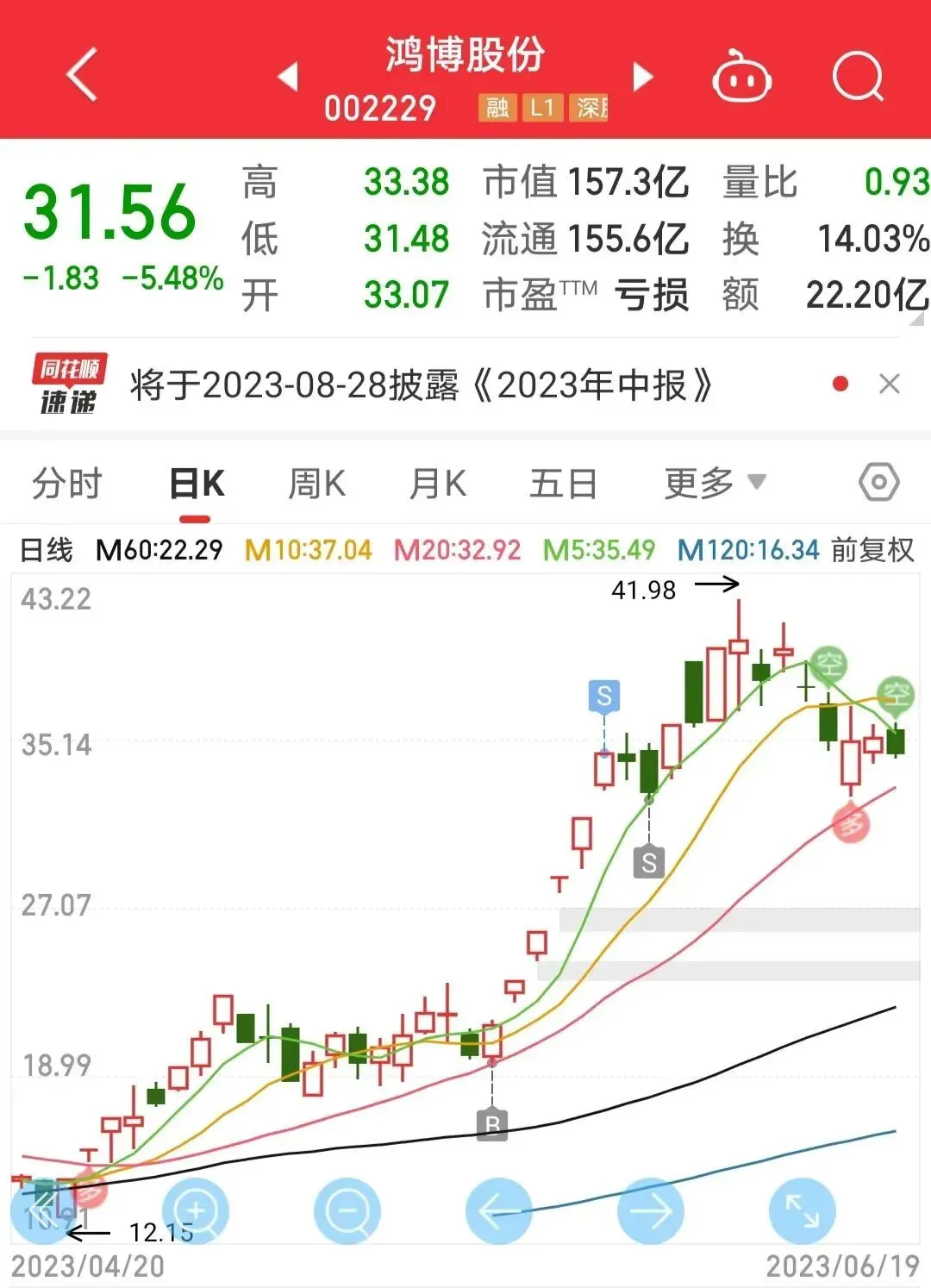Screen dimensions: 931x1288
Task: Switch to the 分时 chart tab
Action: click(x=67, y=484)
